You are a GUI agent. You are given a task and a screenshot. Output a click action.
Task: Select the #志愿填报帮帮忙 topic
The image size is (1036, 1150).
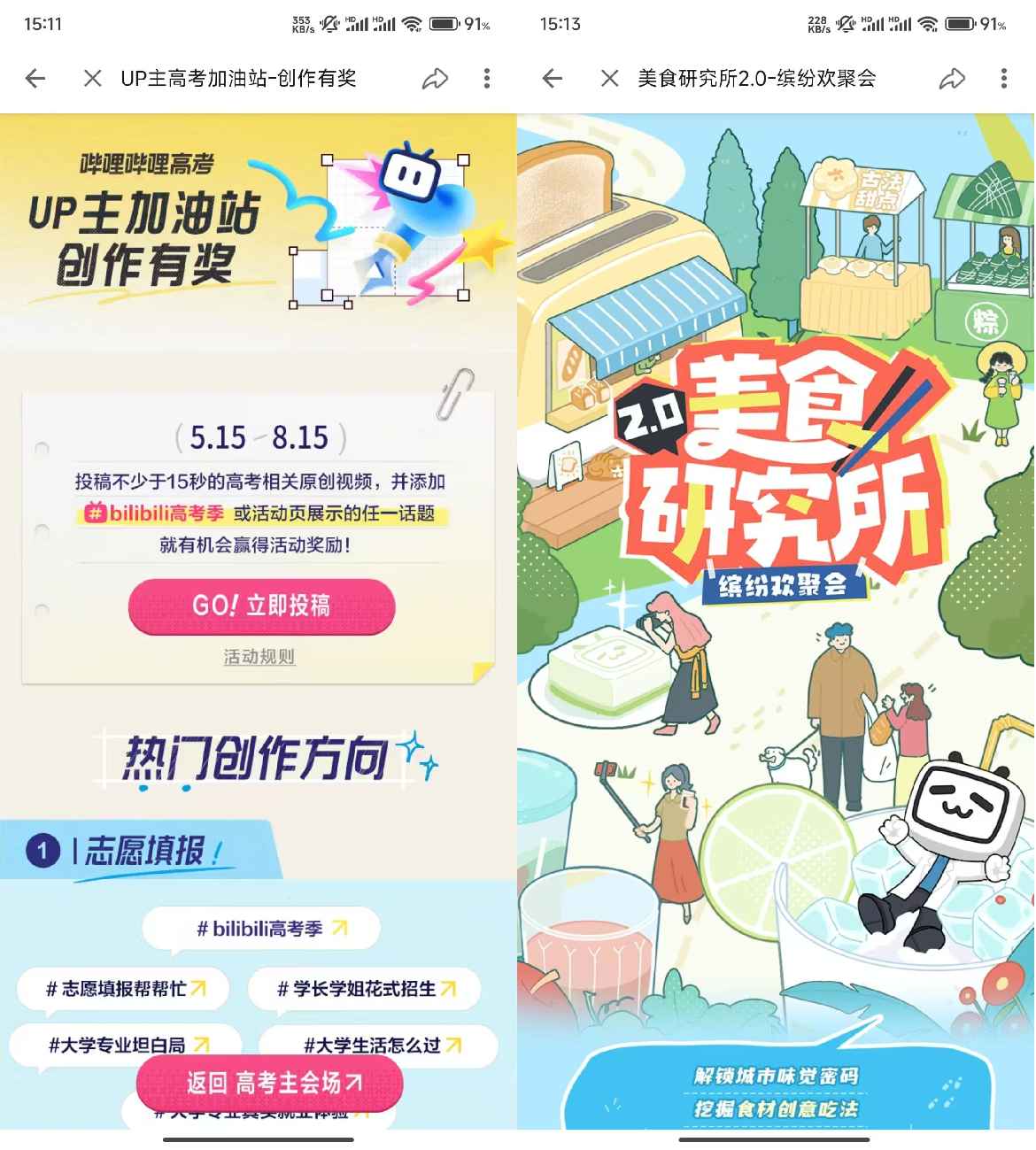pos(124,989)
